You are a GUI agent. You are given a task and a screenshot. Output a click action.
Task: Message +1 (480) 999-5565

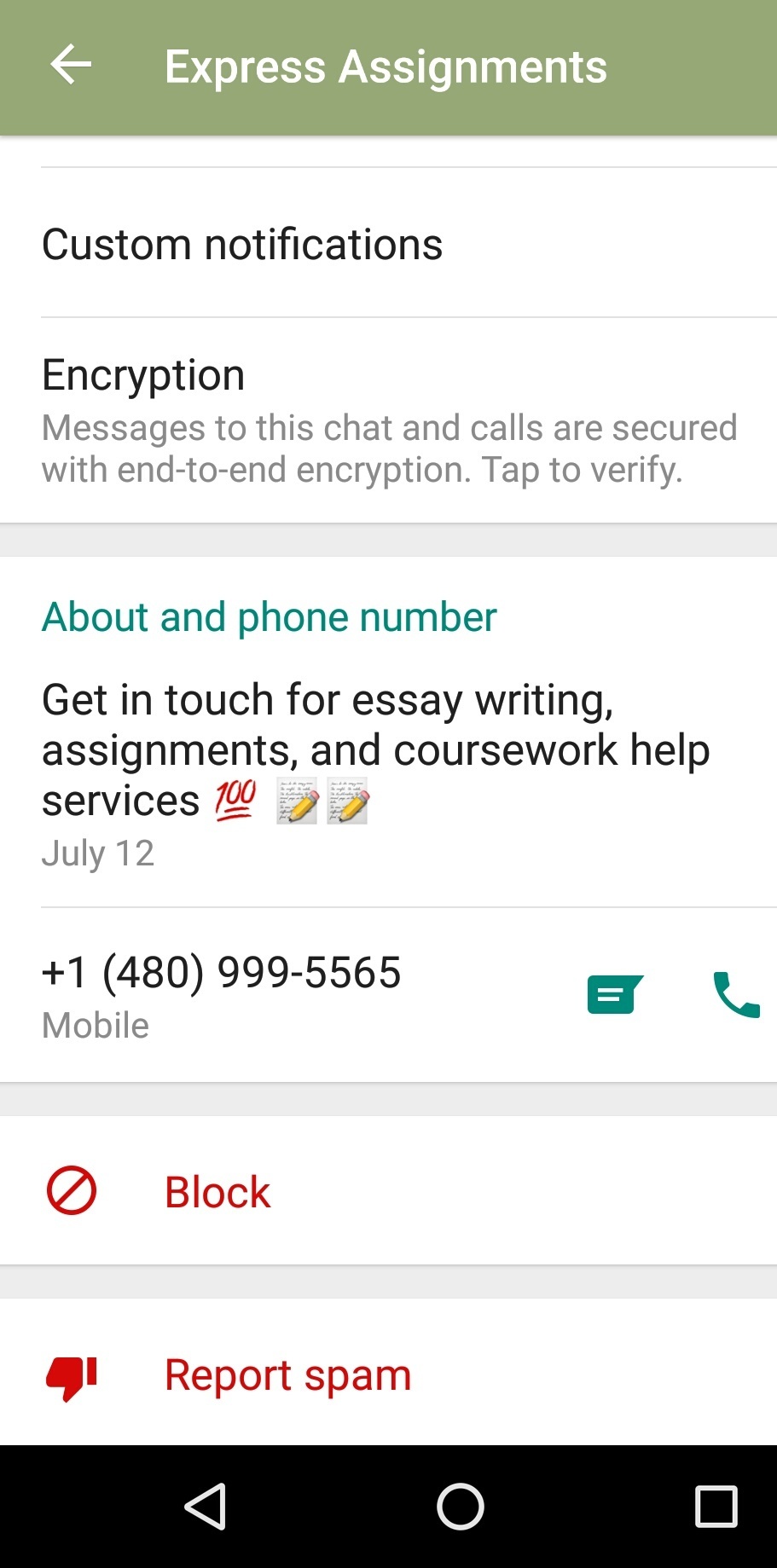(614, 994)
